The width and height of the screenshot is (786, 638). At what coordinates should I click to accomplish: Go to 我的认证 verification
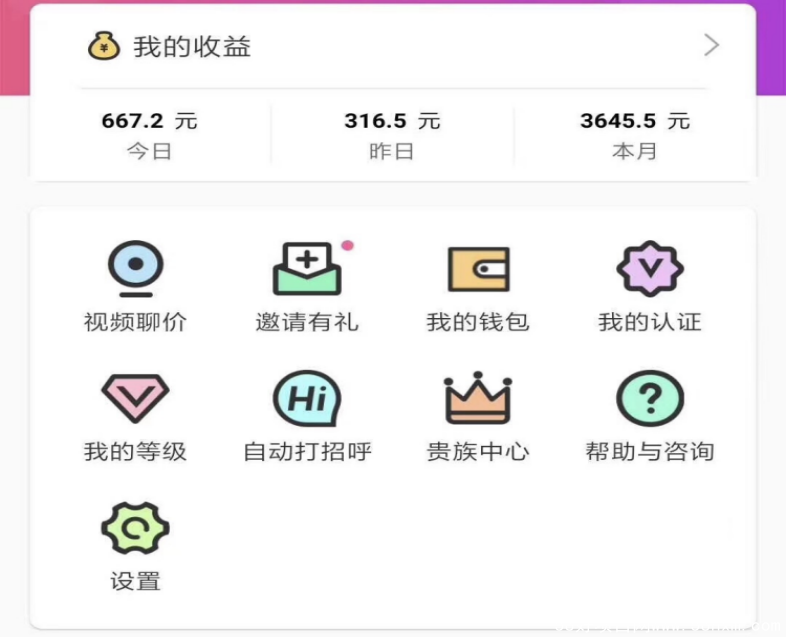click(649, 286)
